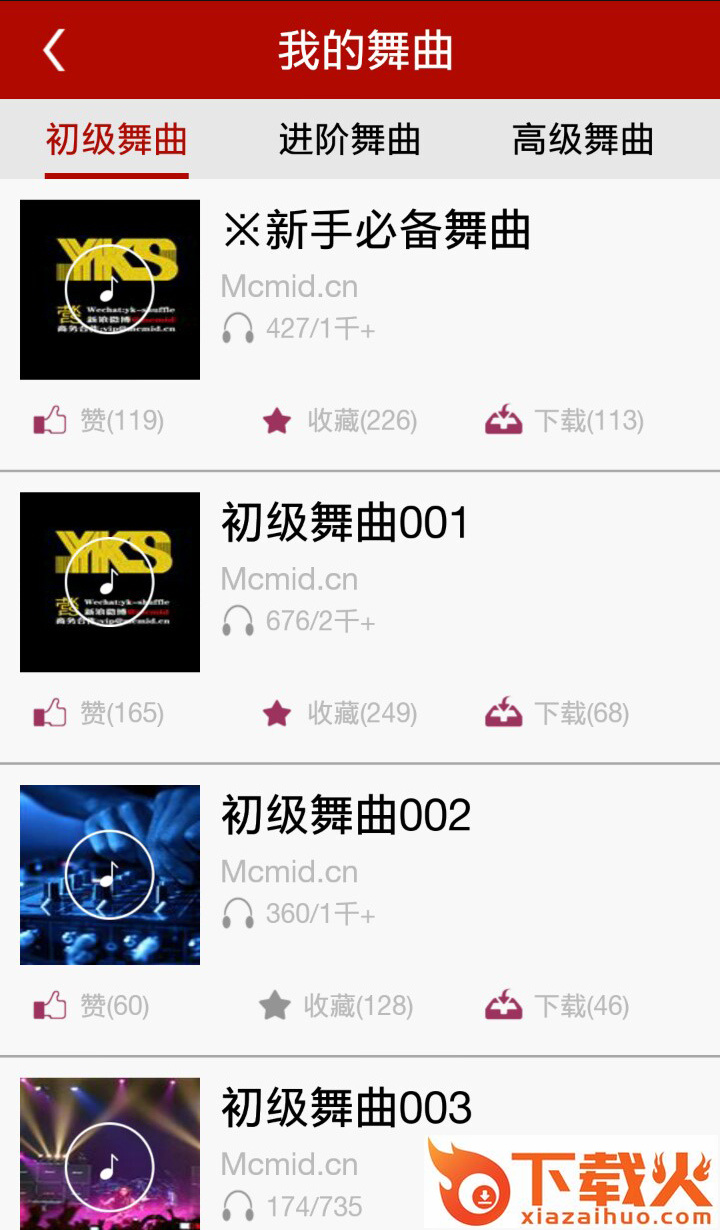Switch to the 高级舞曲 tab
Viewport: 720px width, 1230px height.
[x=582, y=140]
